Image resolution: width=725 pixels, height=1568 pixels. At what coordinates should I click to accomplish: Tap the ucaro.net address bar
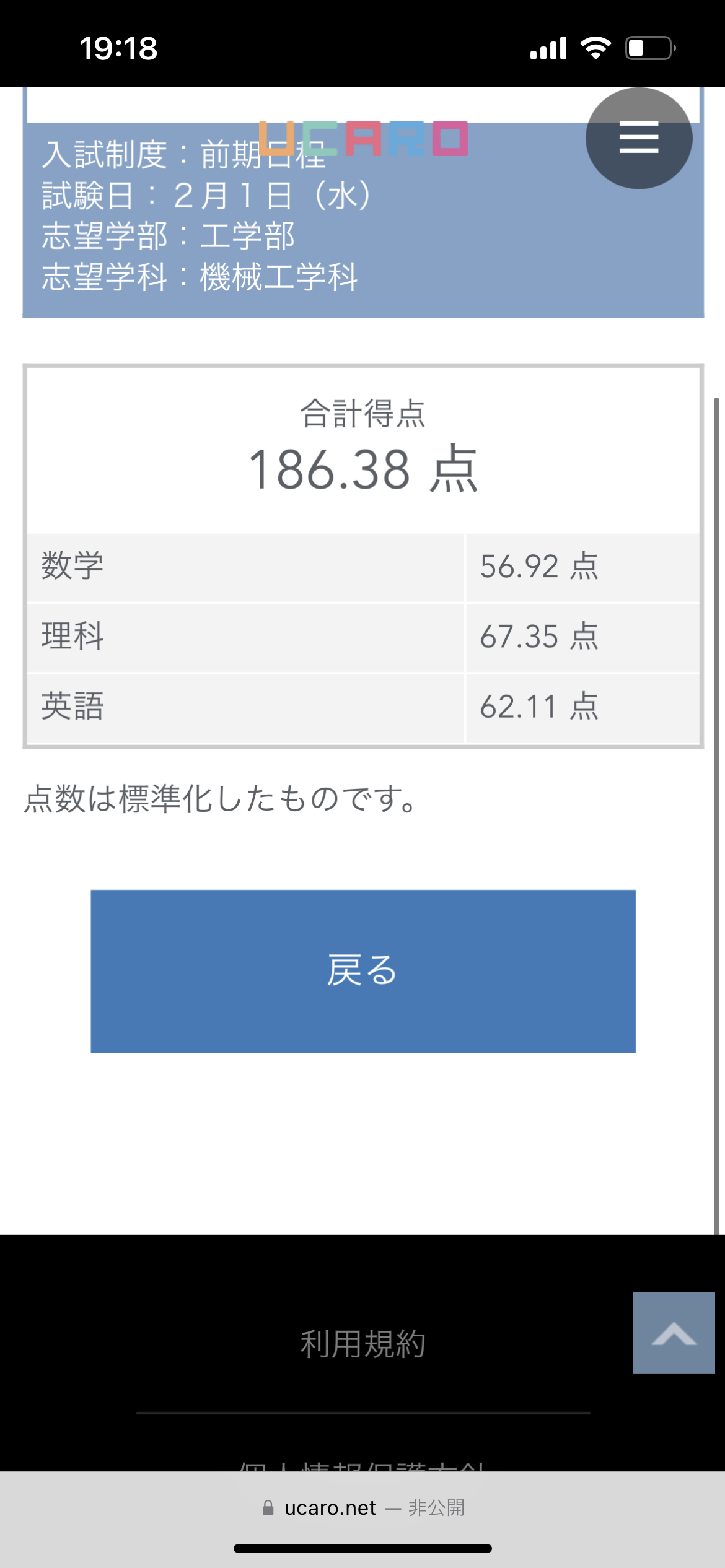(x=363, y=1507)
